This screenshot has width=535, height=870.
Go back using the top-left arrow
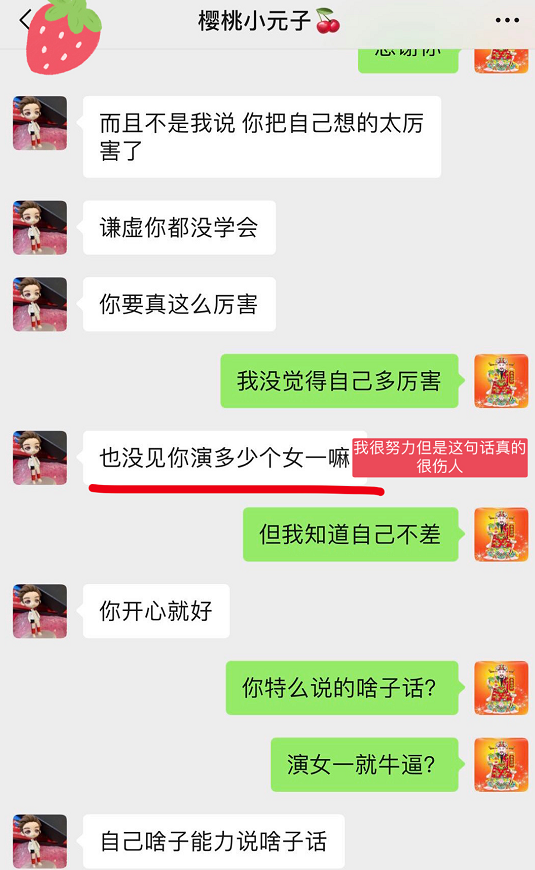coord(24,20)
